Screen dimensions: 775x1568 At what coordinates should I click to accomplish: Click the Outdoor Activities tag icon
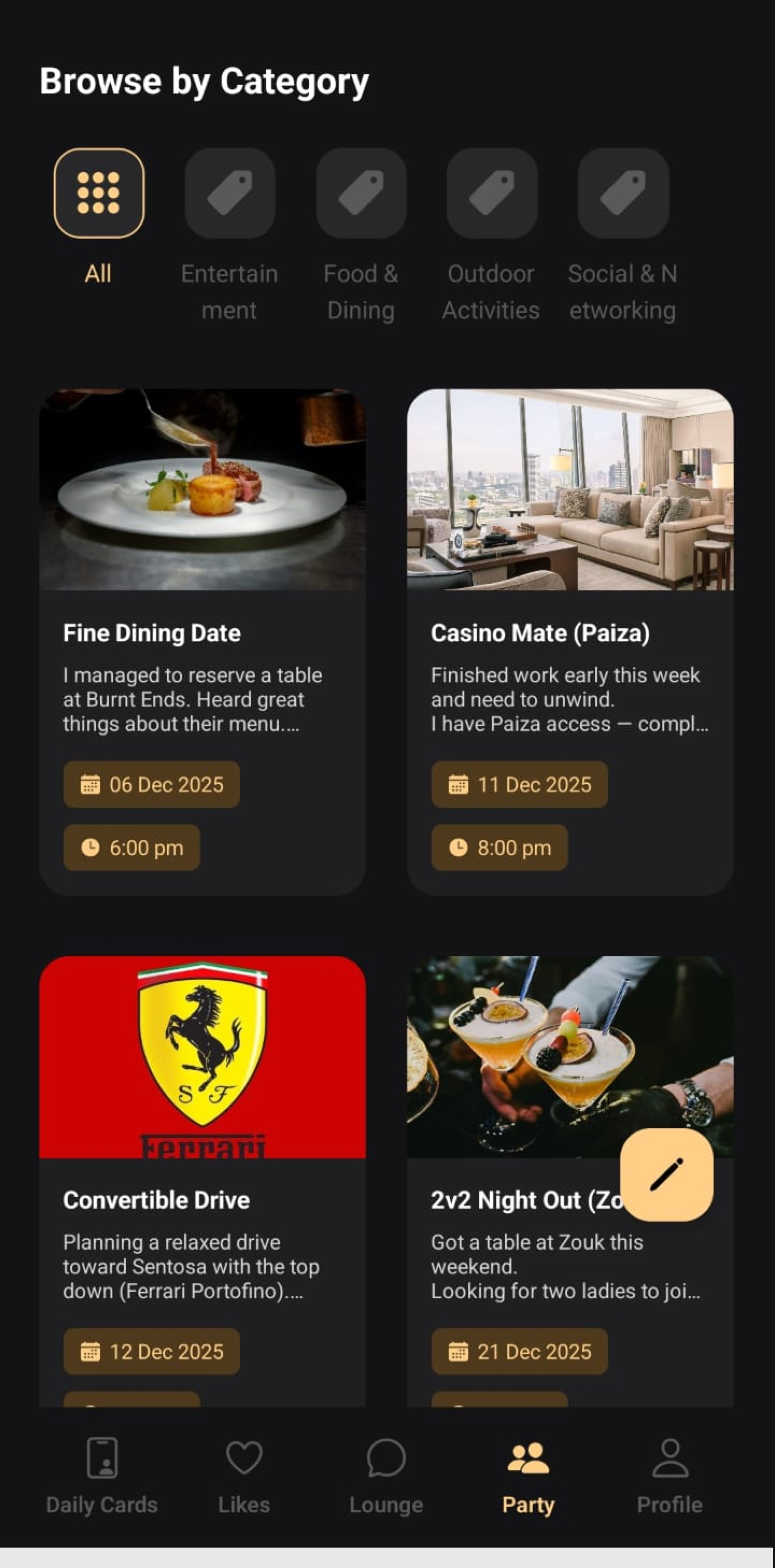(491, 194)
